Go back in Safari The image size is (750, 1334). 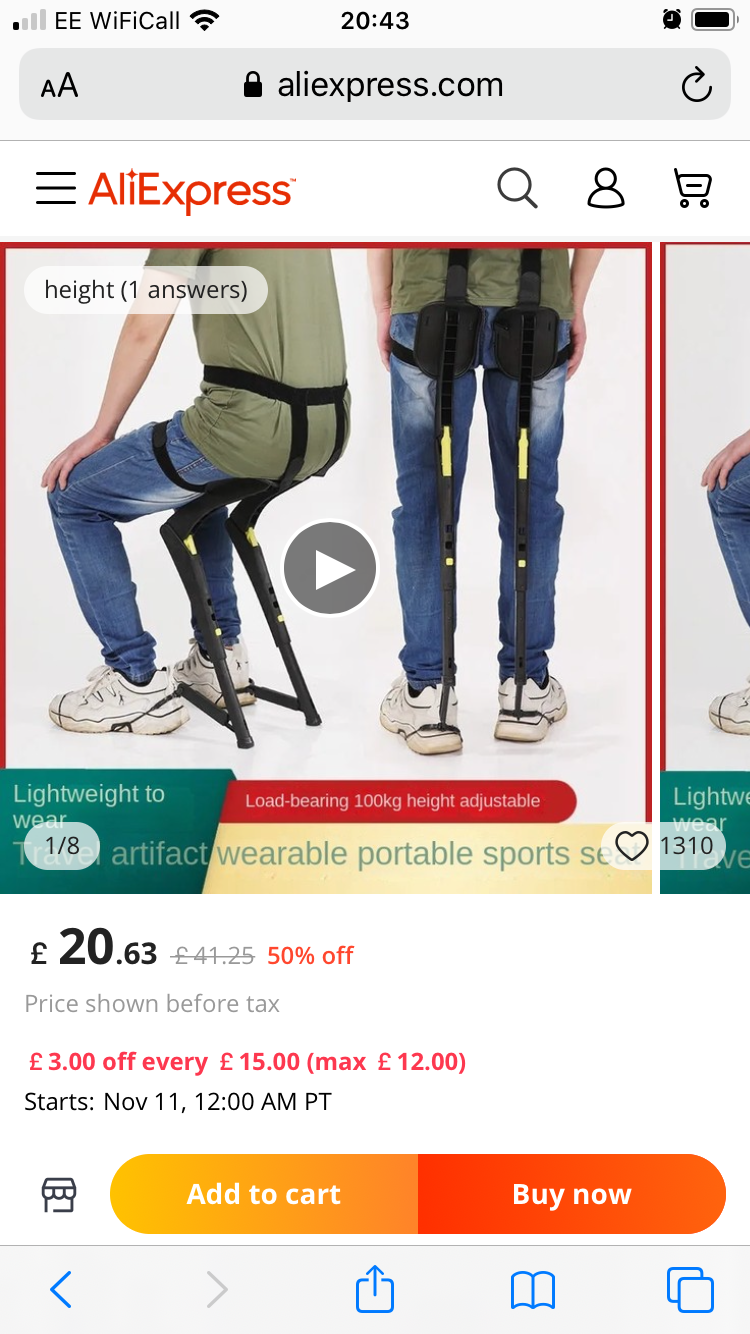point(60,1290)
